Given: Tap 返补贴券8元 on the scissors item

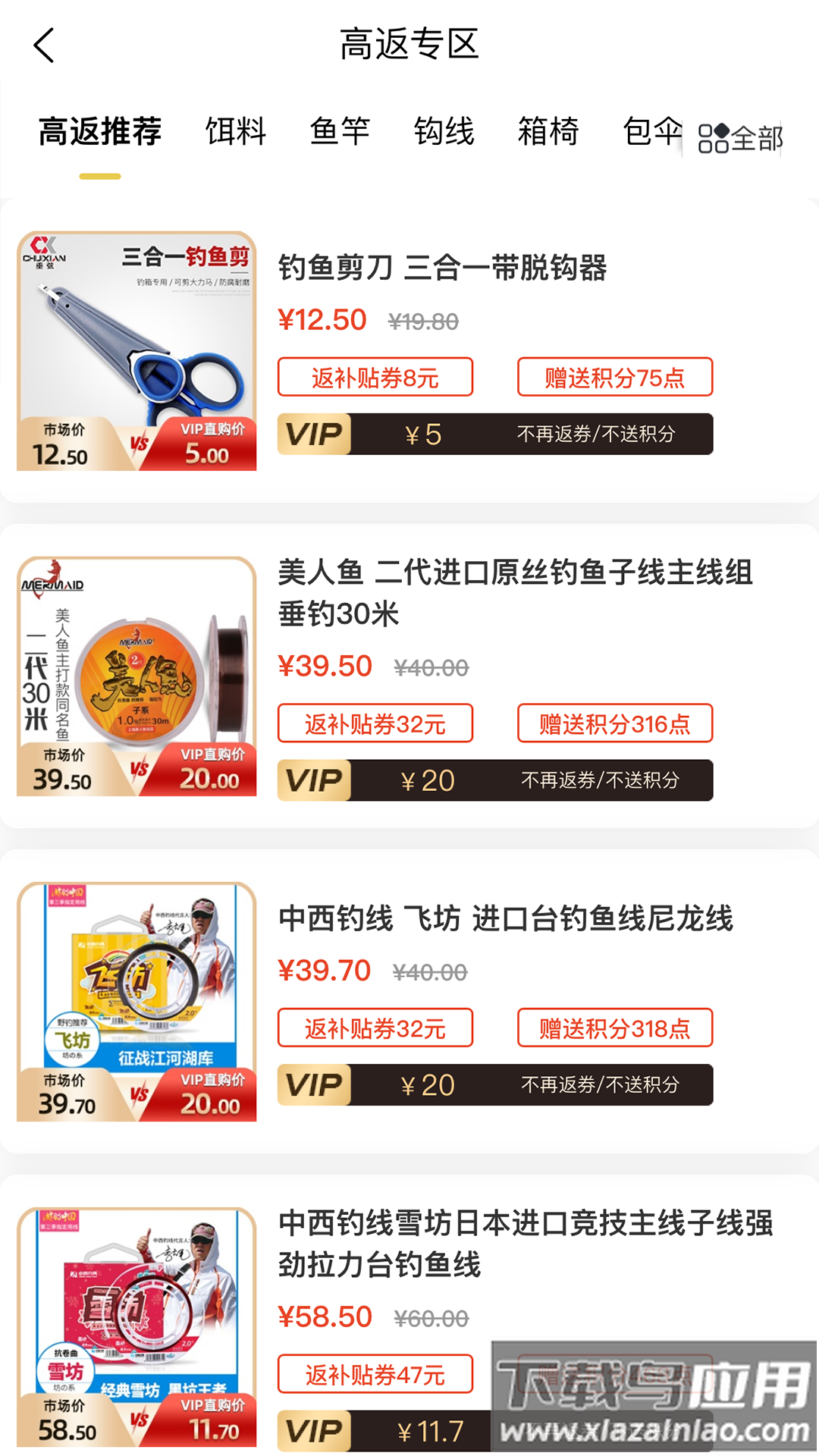Looking at the screenshot, I should click(x=375, y=377).
